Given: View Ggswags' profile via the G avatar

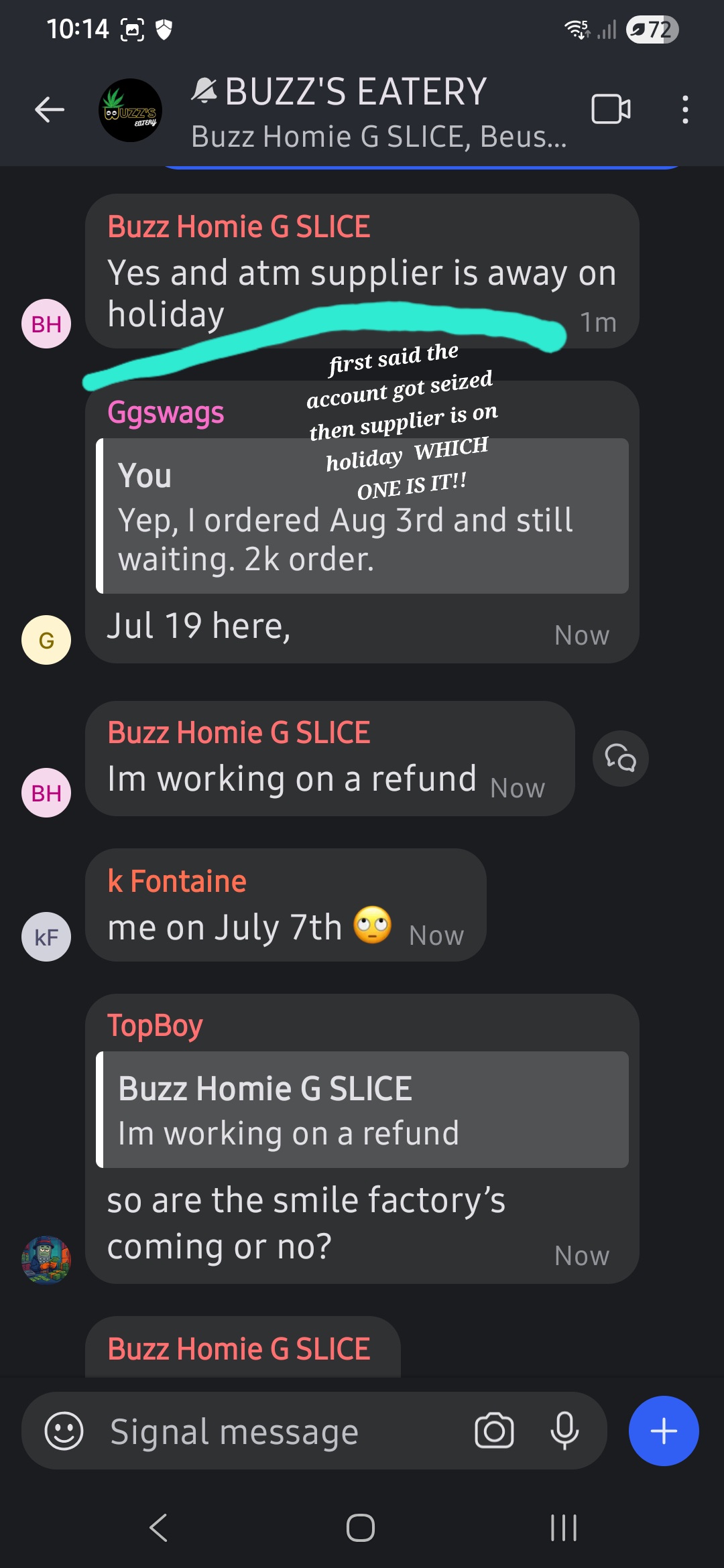Looking at the screenshot, I should (46, 640).
